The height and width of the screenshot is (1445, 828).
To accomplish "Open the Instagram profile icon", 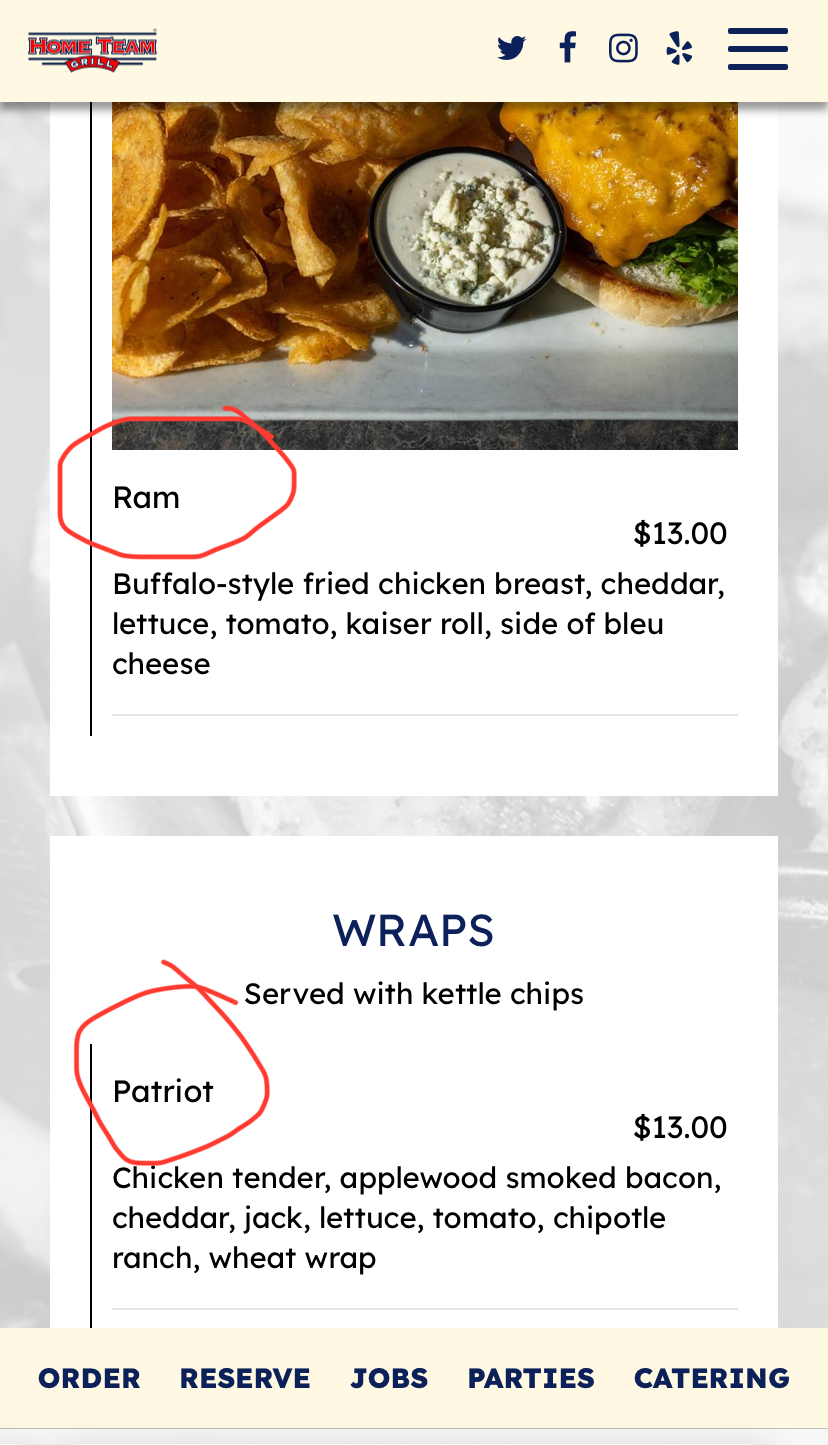I will 623,48.
